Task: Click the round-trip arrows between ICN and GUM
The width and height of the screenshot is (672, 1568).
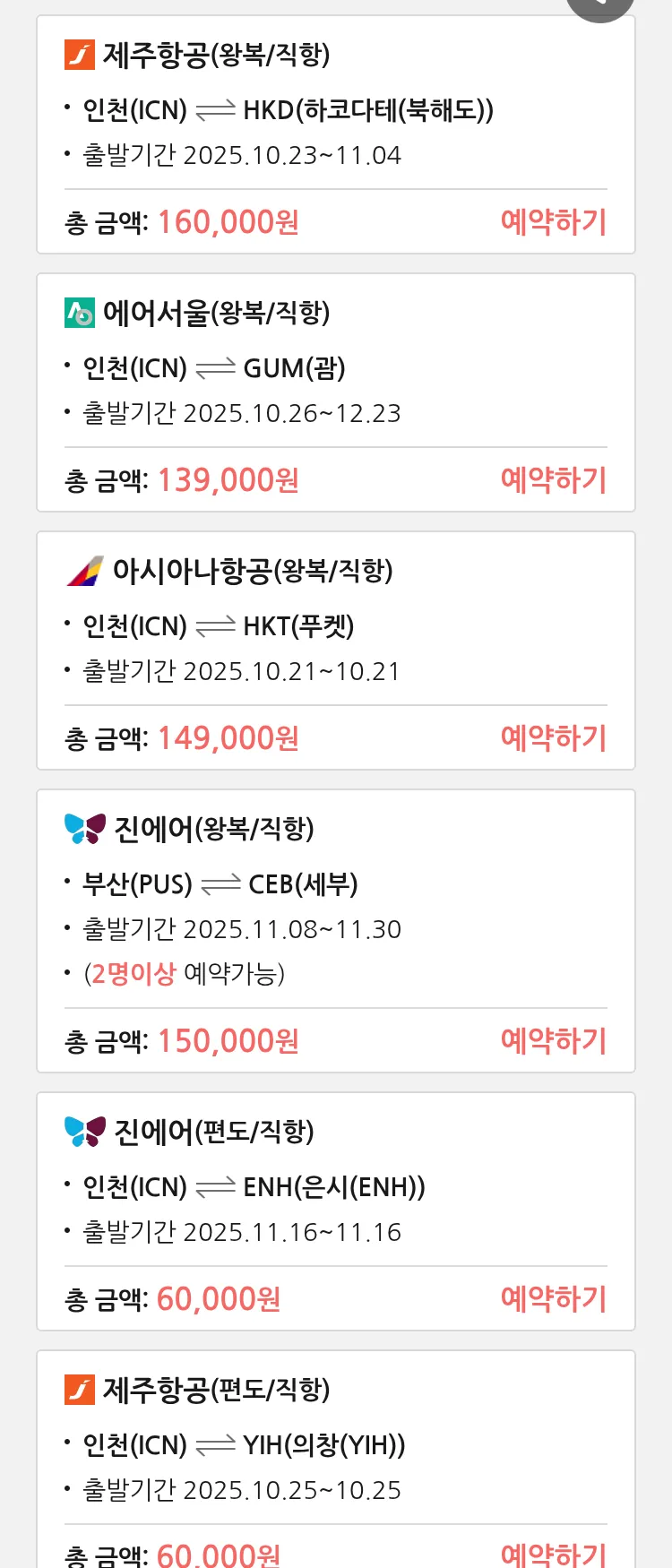Action: pyautogui.click(x=215, y=367)
